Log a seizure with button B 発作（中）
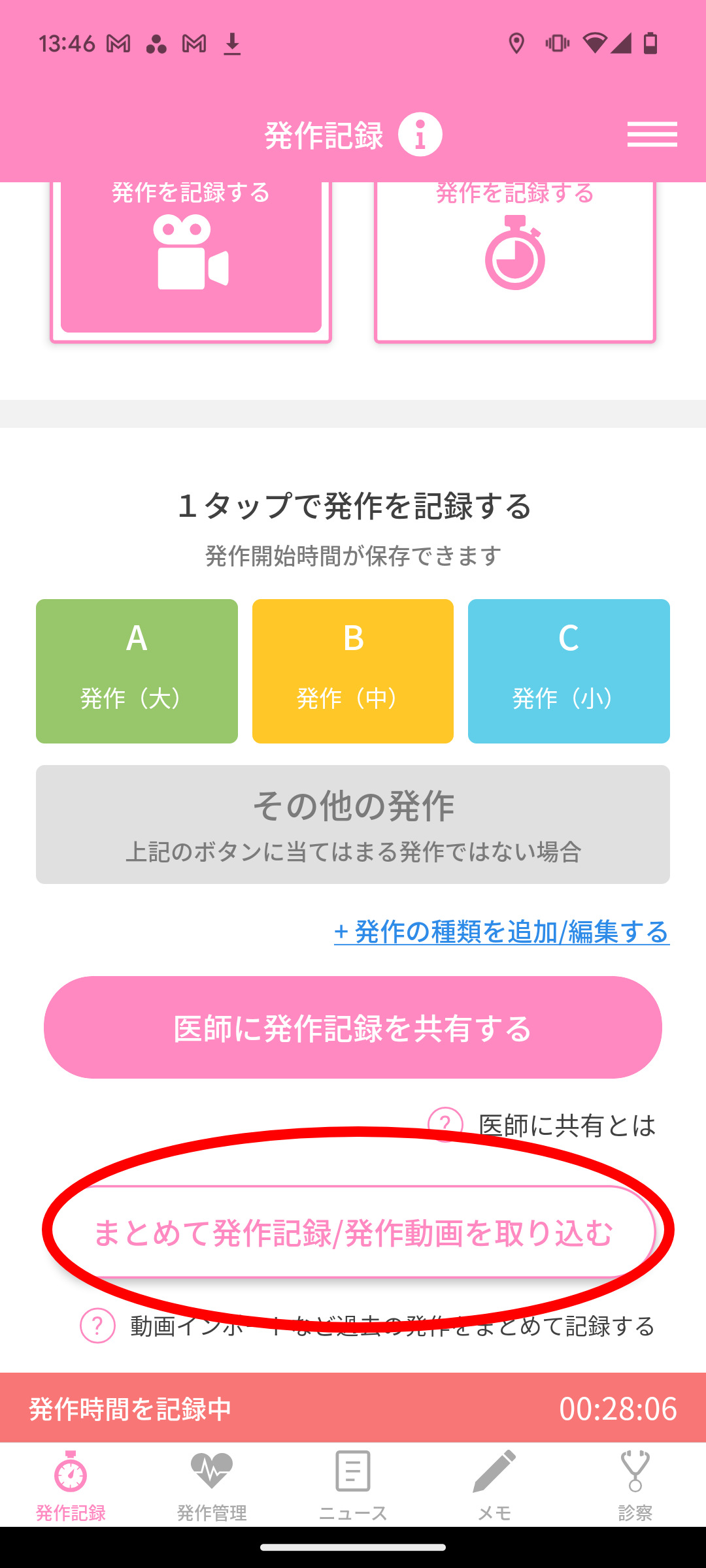 353,671
